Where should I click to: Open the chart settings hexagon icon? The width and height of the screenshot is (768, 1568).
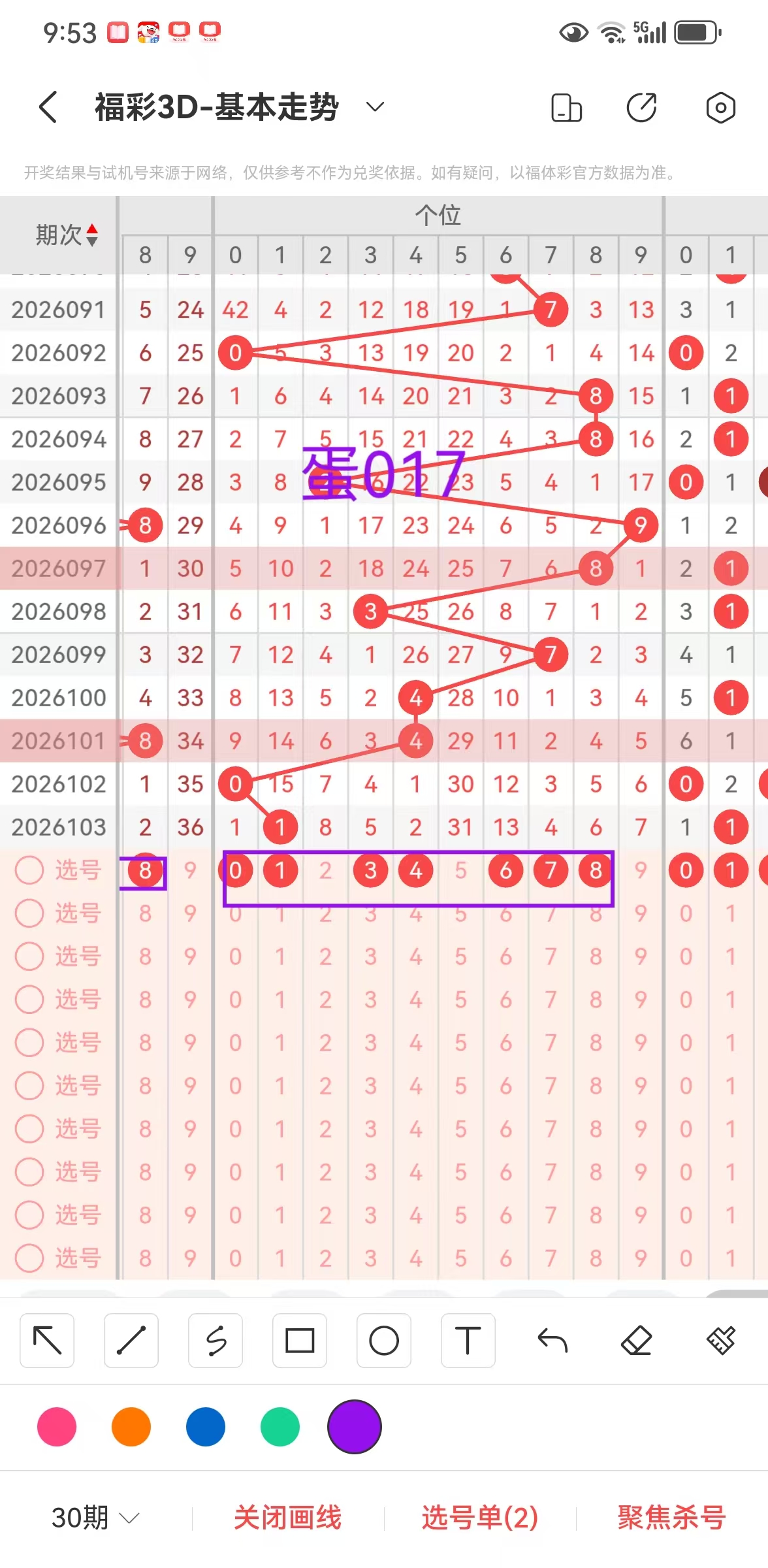click(720, 108)
